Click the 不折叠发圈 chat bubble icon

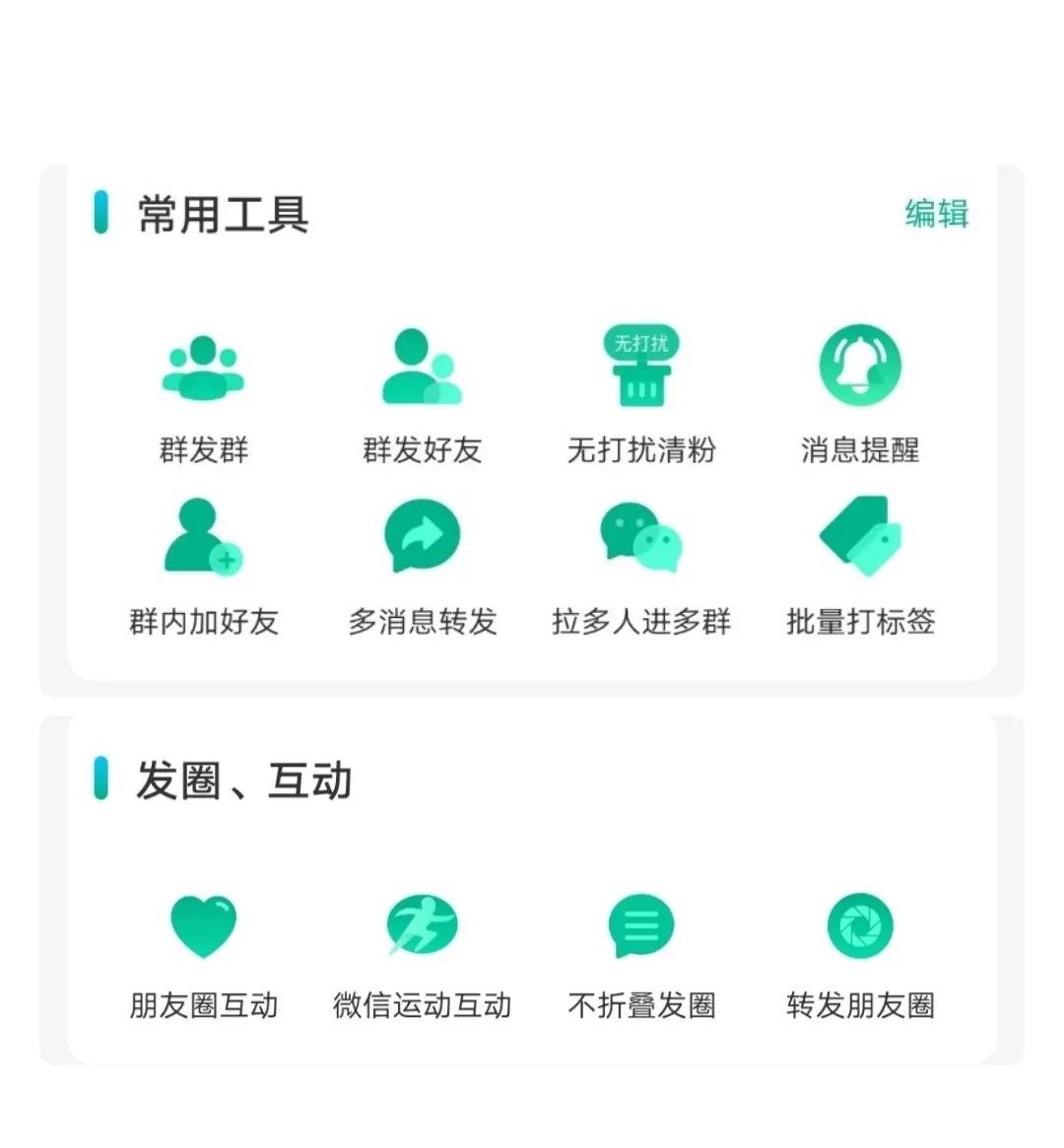coord(641,924)
